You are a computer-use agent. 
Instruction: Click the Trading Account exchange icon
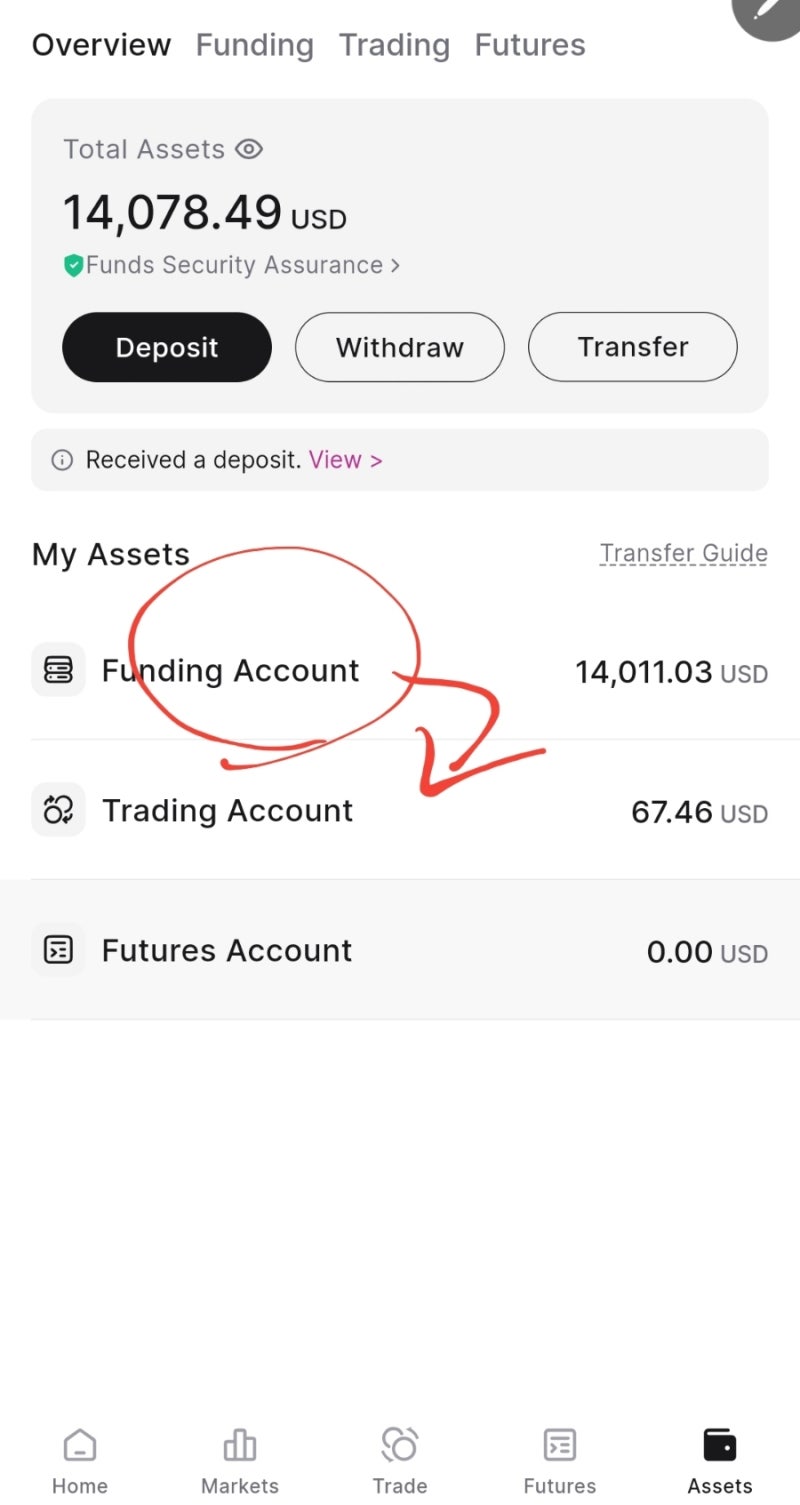click(x=57, y=809)
